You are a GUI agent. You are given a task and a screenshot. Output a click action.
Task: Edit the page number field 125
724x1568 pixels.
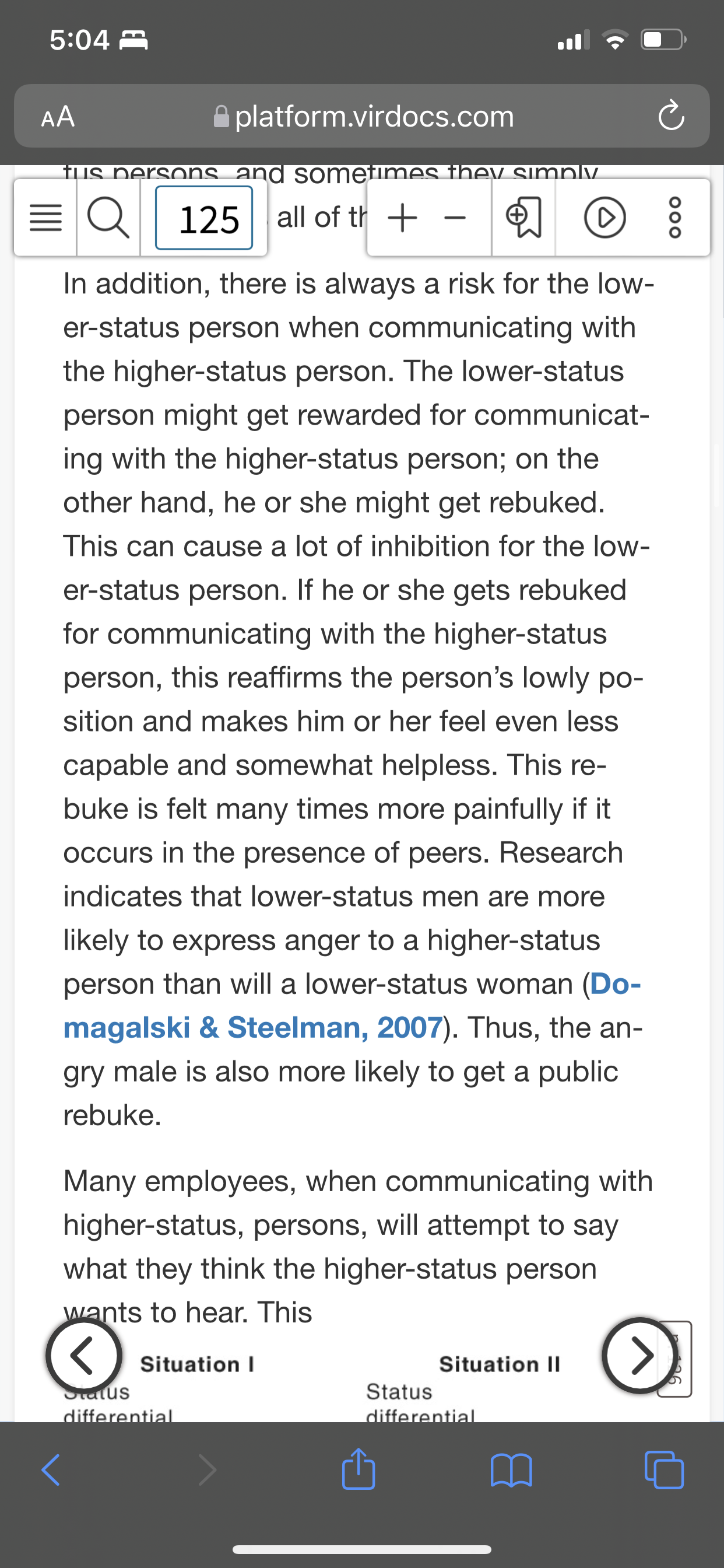204,218
